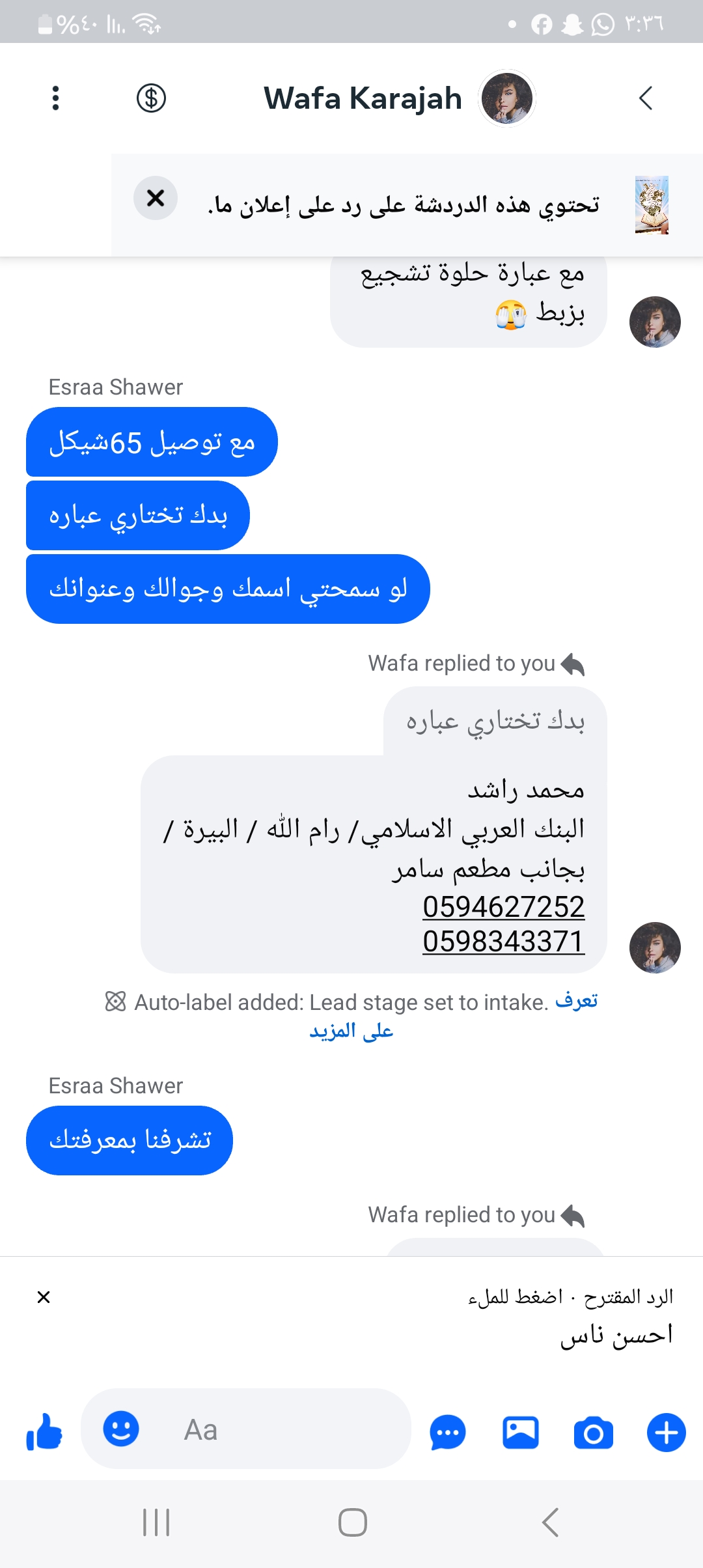Open the camera to take photo
This screenshot has height=1568, width=703.
pos(593,1433)
